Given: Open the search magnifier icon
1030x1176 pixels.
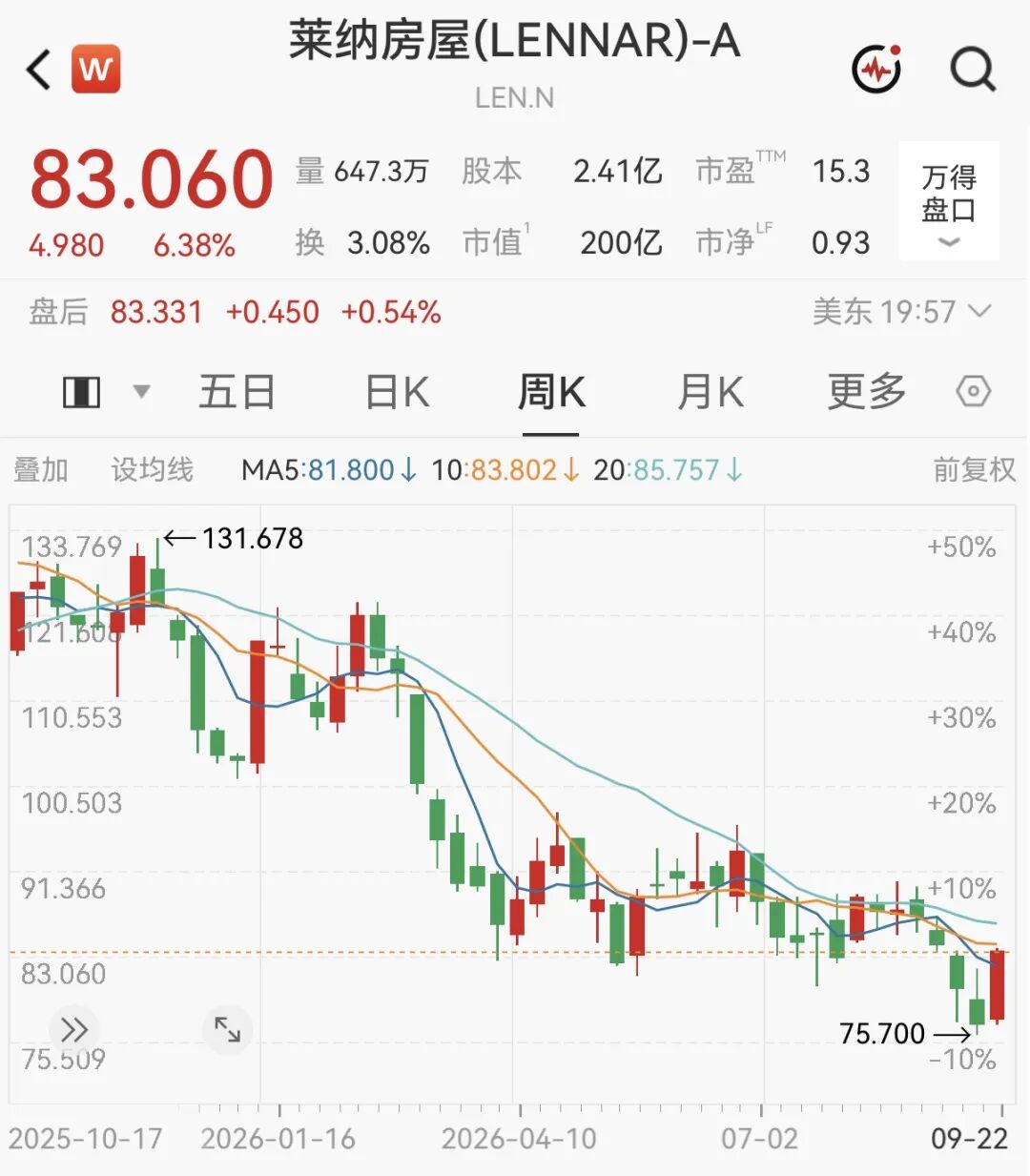Looking at the screenshot, I should point(973,69).
